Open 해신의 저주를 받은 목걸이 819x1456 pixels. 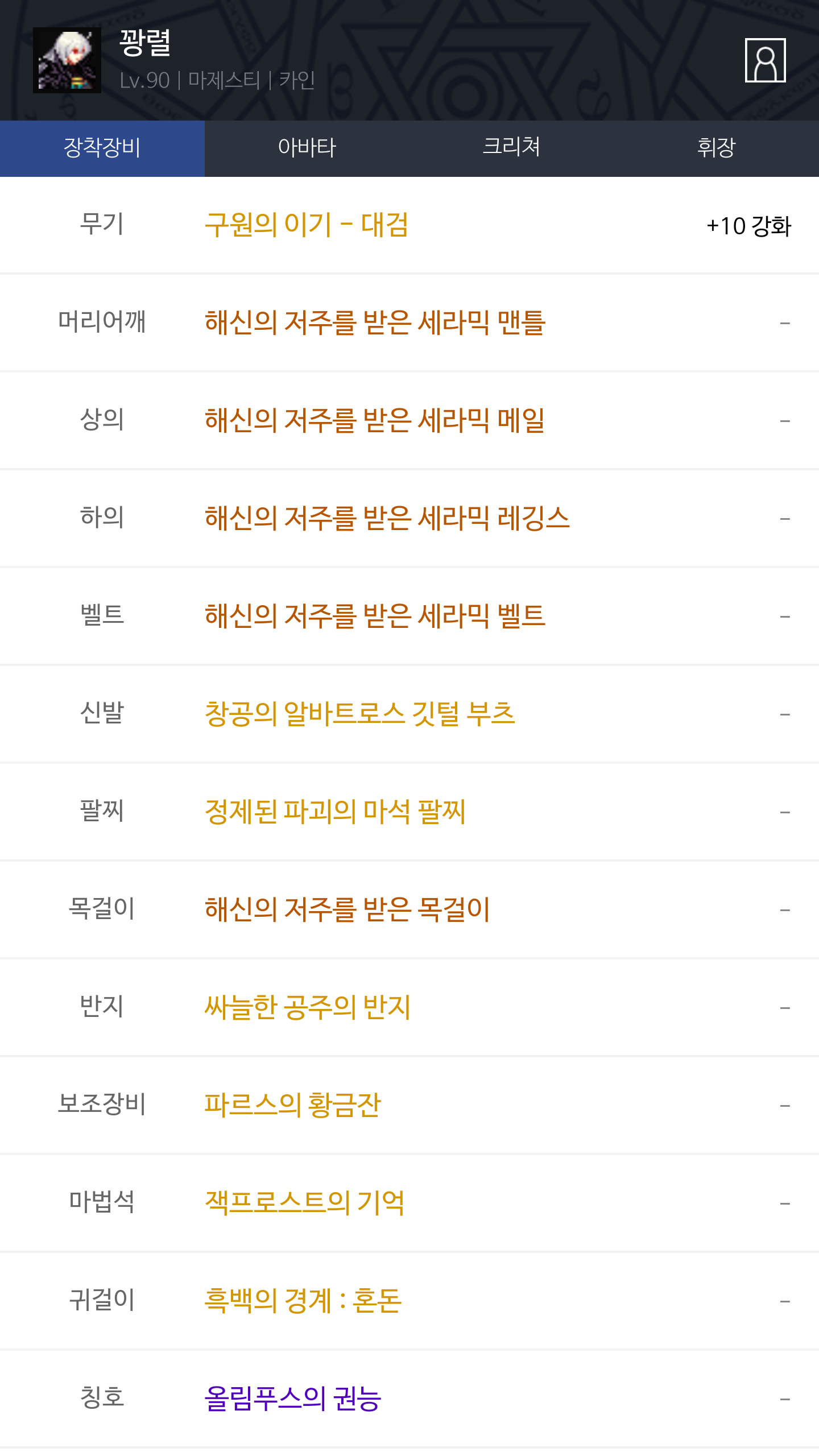pyautogui.click(x=347, y=910)
